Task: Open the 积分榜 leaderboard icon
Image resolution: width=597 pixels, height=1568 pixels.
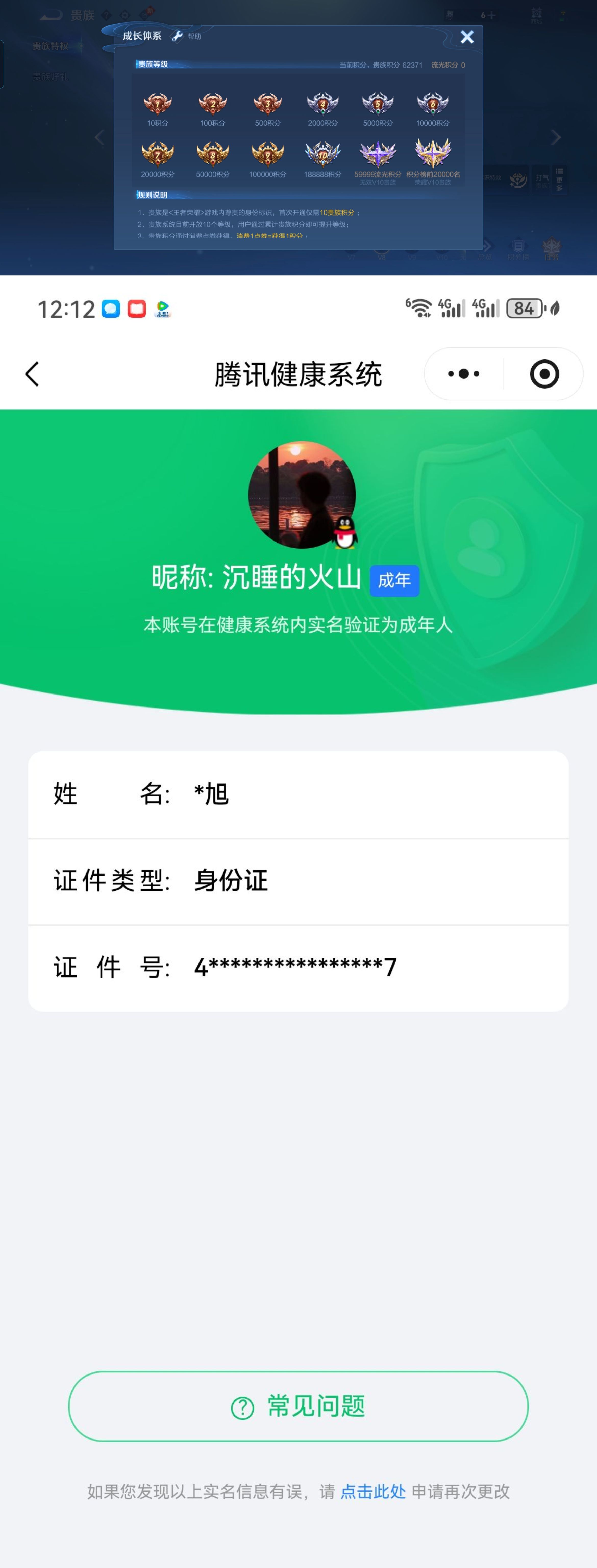Action: pos(518,244)
